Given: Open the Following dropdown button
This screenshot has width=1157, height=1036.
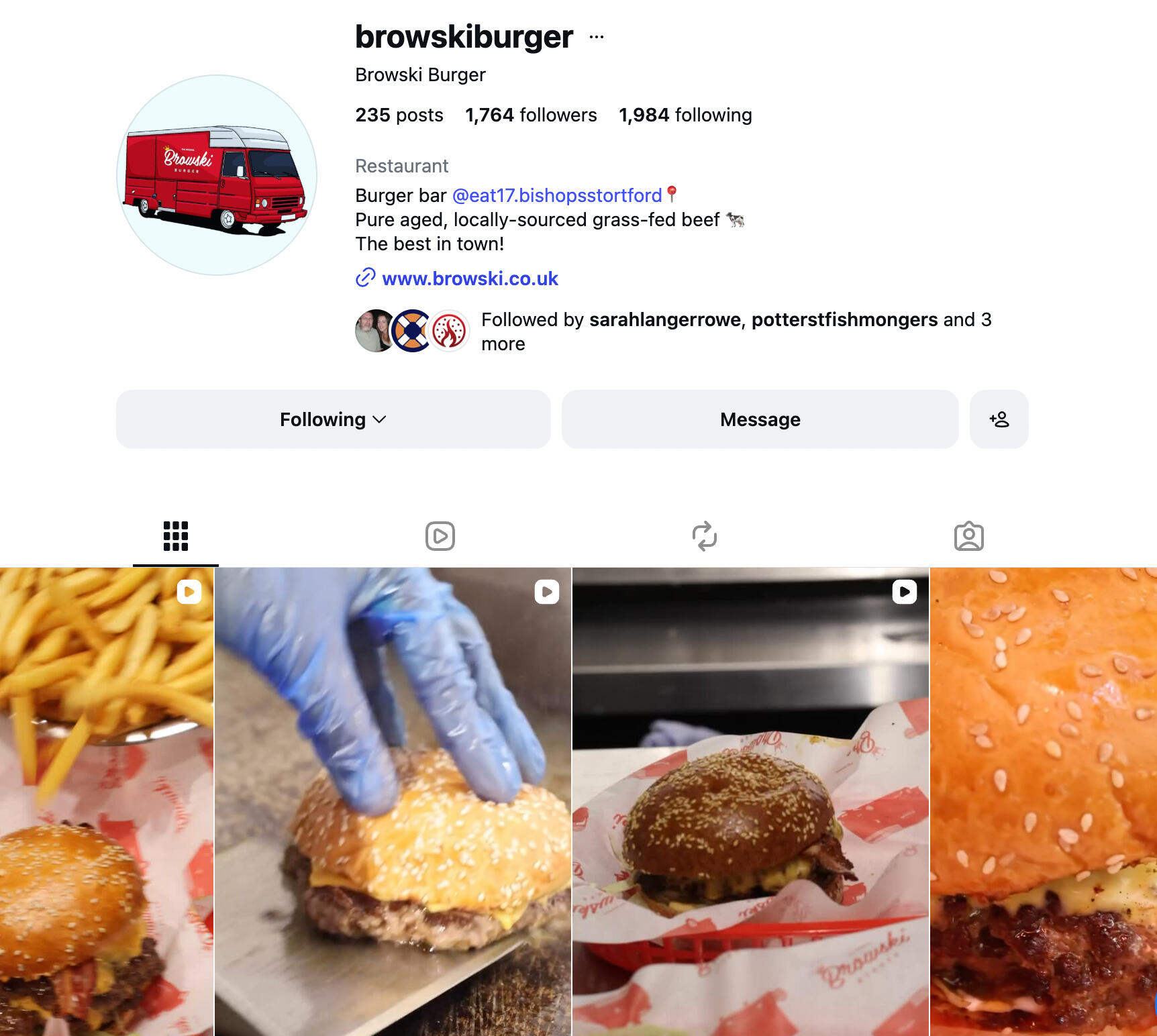Looking at the screenshot, I should click(x=333, y=419).
